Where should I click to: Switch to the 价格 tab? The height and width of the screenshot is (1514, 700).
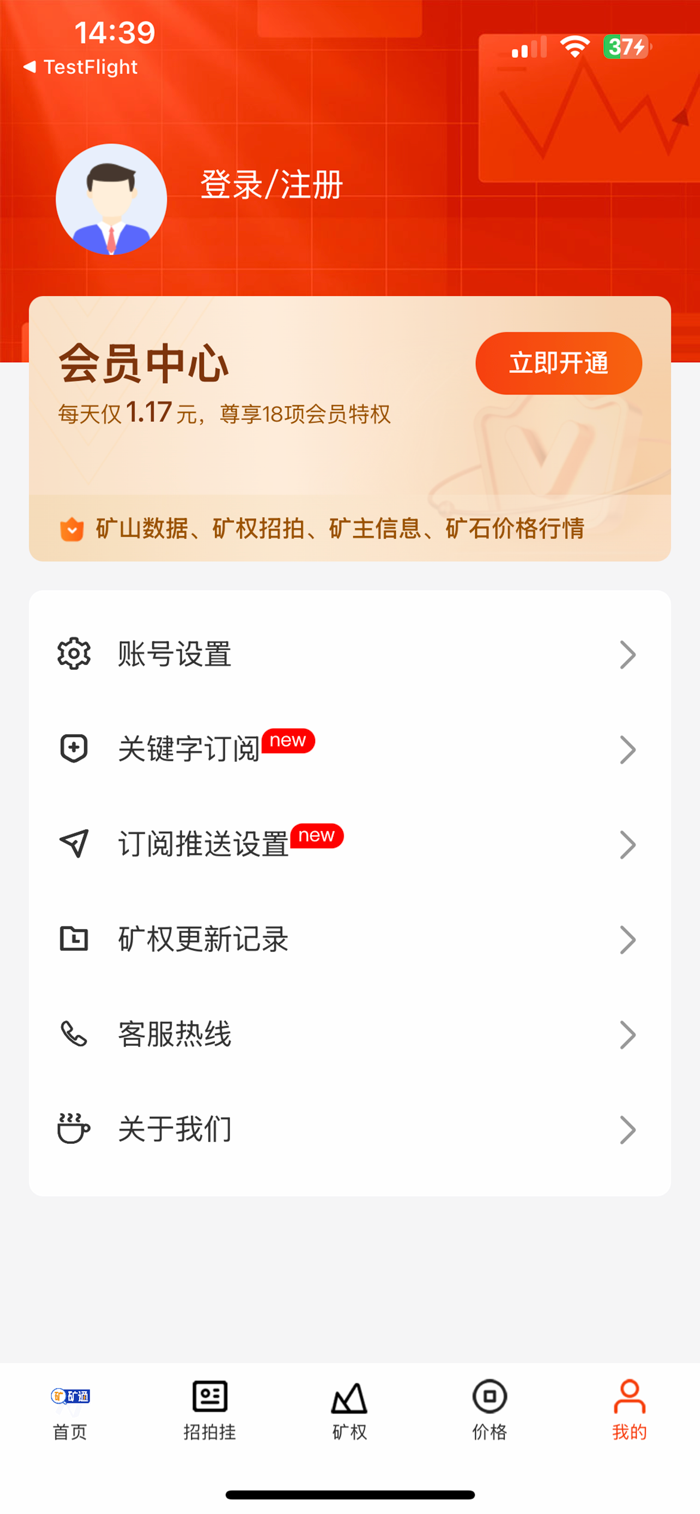[490, 1411]
